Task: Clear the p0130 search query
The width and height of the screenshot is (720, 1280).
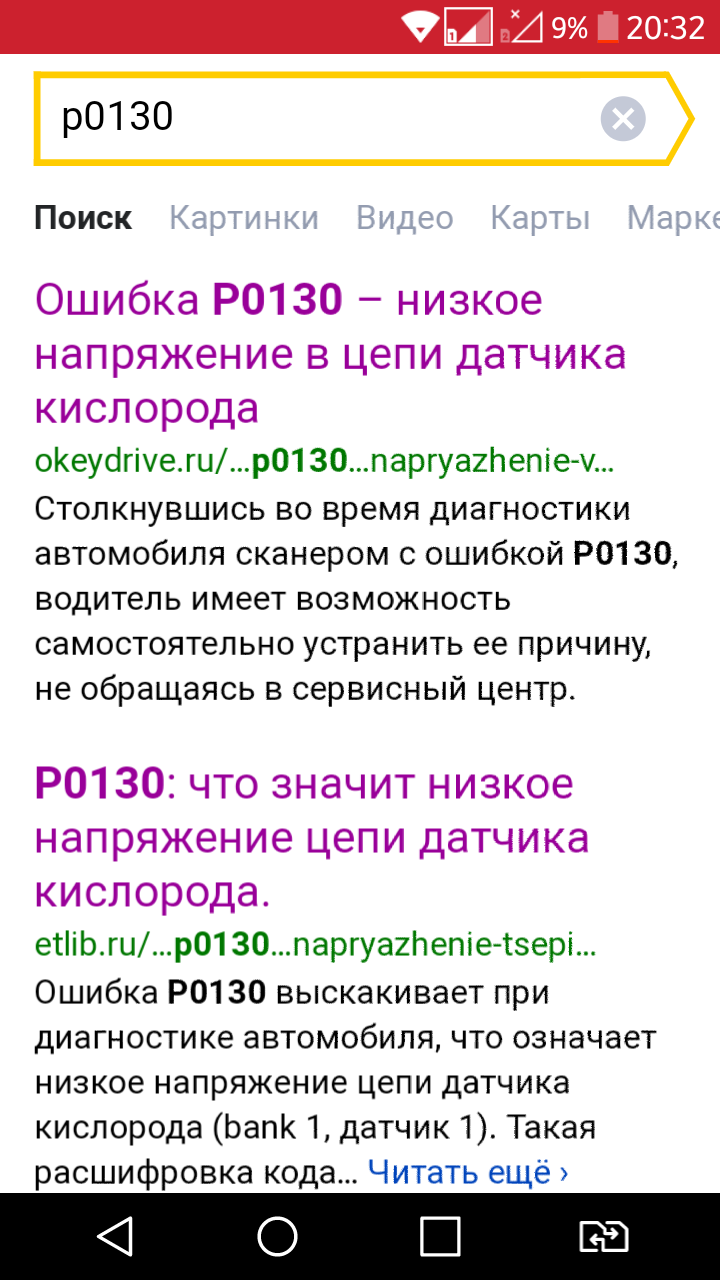Action: point(623,120)
